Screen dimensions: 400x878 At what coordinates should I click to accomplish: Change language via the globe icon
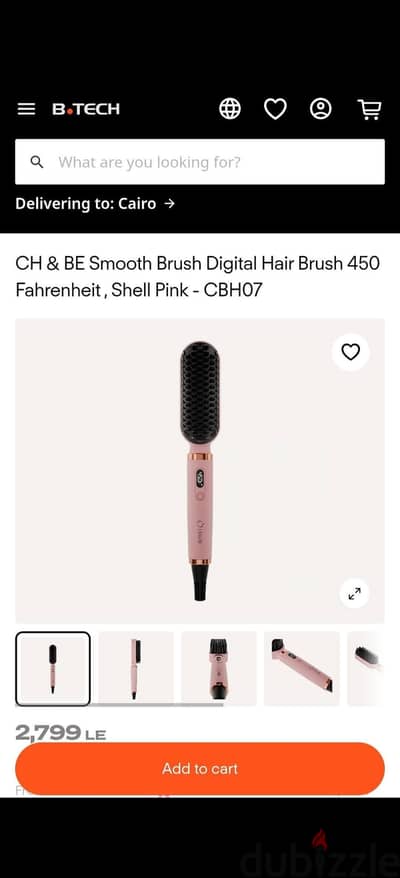point(230,109)
